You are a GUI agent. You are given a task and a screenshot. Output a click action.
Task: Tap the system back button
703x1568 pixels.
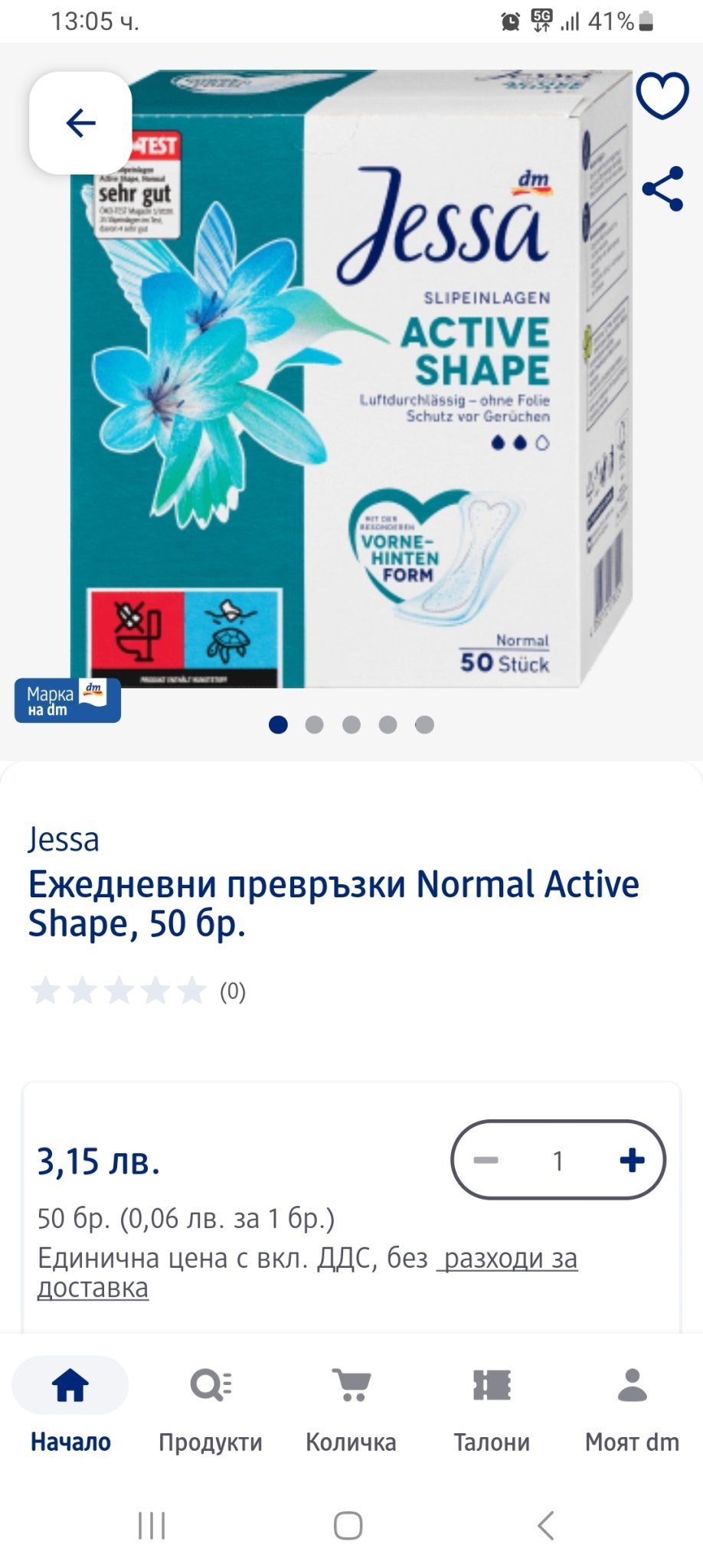click(x=545, y=1525)
